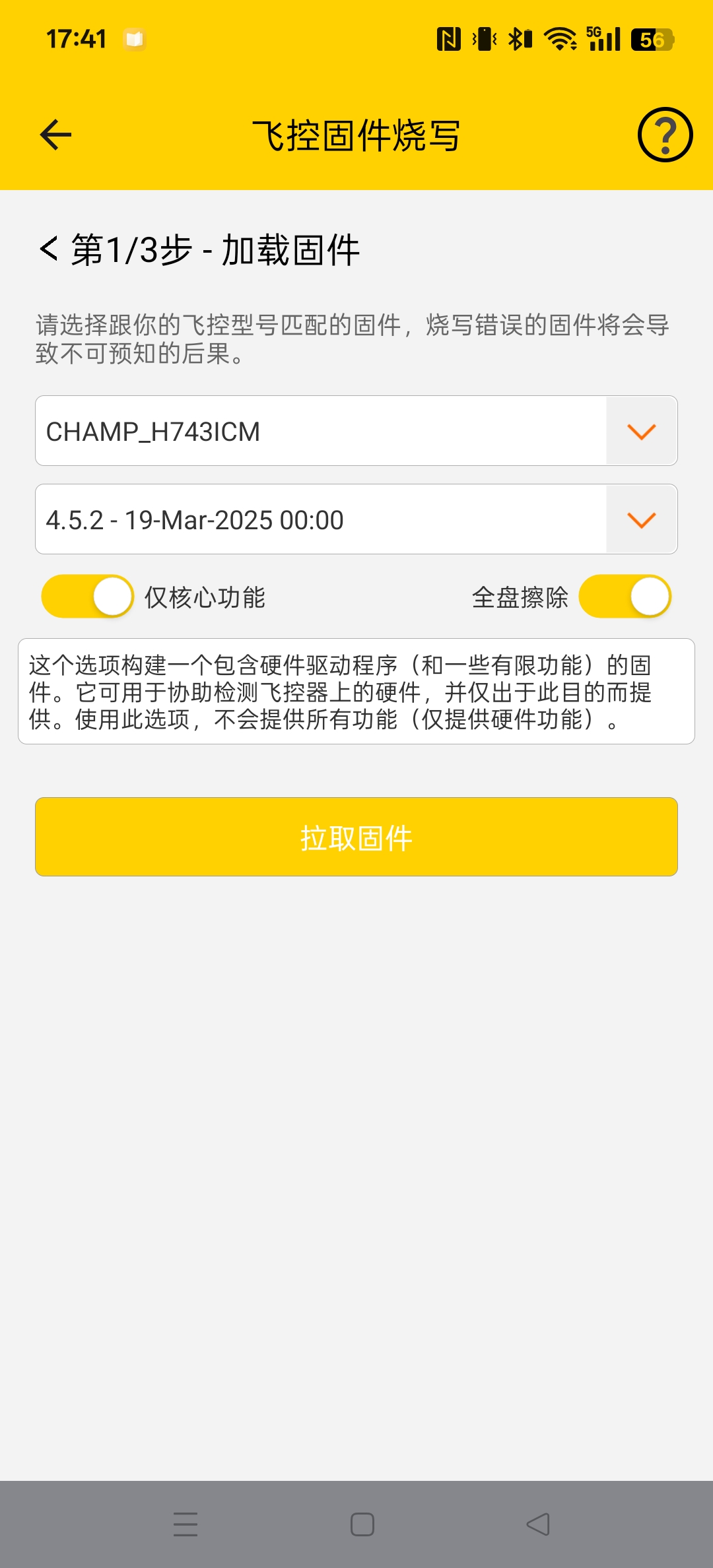Viewport: 713px width, 1568px height.
Task: Toggle the 仅核心功能 switch
Action: tap(88, 597)
